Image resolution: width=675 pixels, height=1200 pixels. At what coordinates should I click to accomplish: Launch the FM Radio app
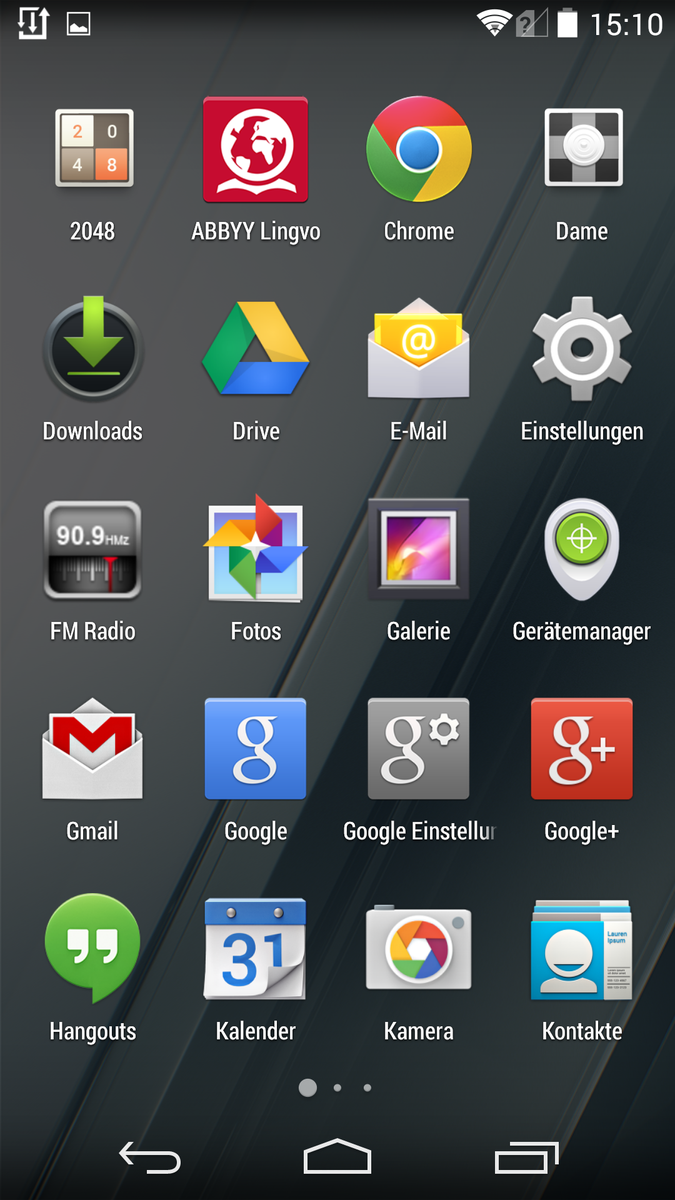pyautogui.click(x=93, y=550)
